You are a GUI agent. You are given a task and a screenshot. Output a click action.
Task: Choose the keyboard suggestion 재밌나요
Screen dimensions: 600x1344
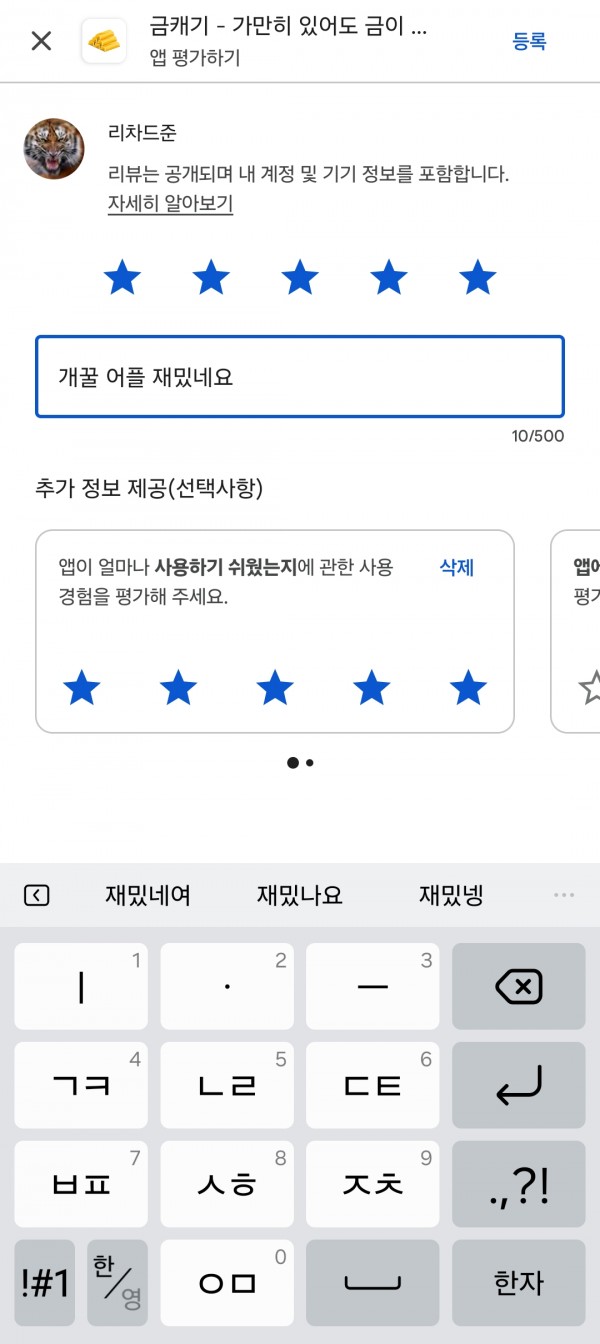tap(300, 895)
